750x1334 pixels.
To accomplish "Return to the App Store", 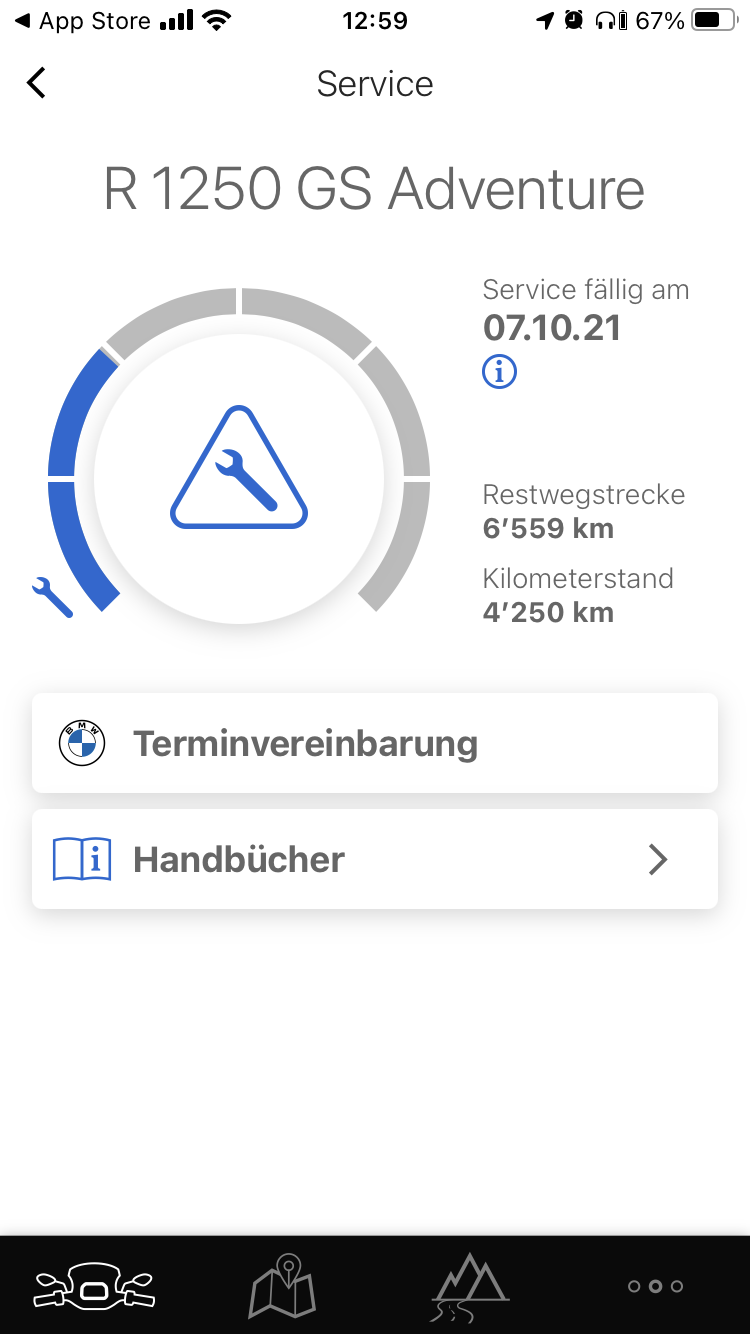I will coord(84,21).
